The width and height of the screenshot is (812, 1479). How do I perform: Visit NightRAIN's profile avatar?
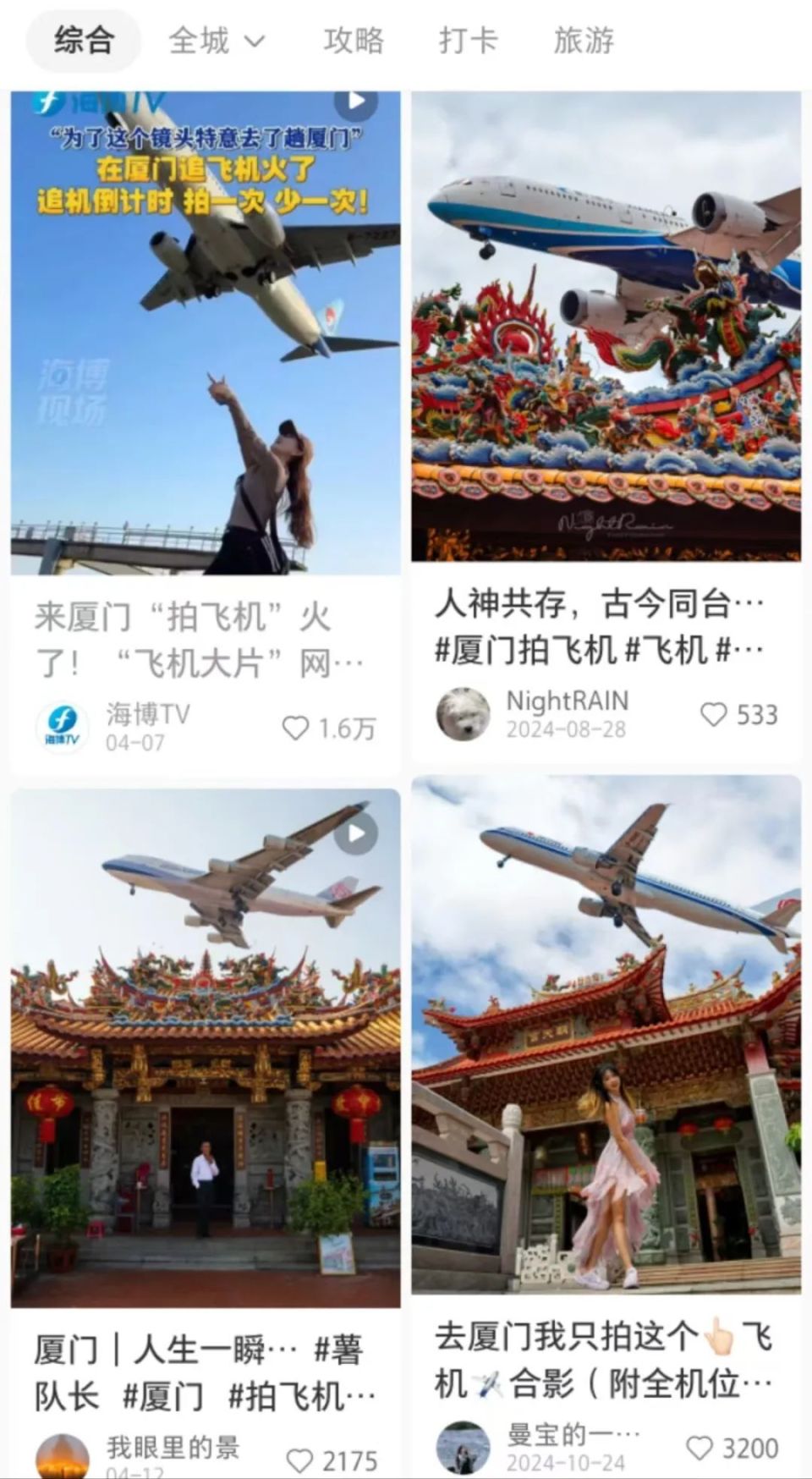463,714
